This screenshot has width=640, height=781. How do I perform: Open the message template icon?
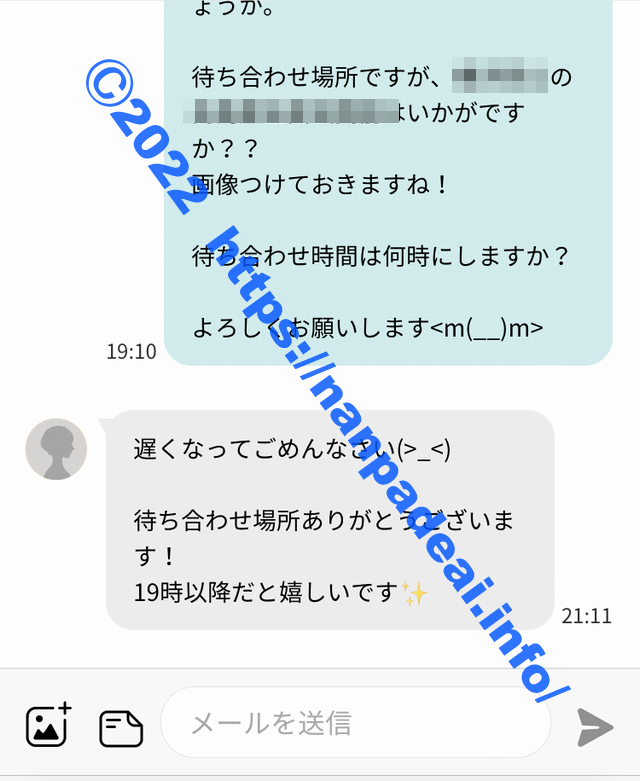[x=121, y=727]
